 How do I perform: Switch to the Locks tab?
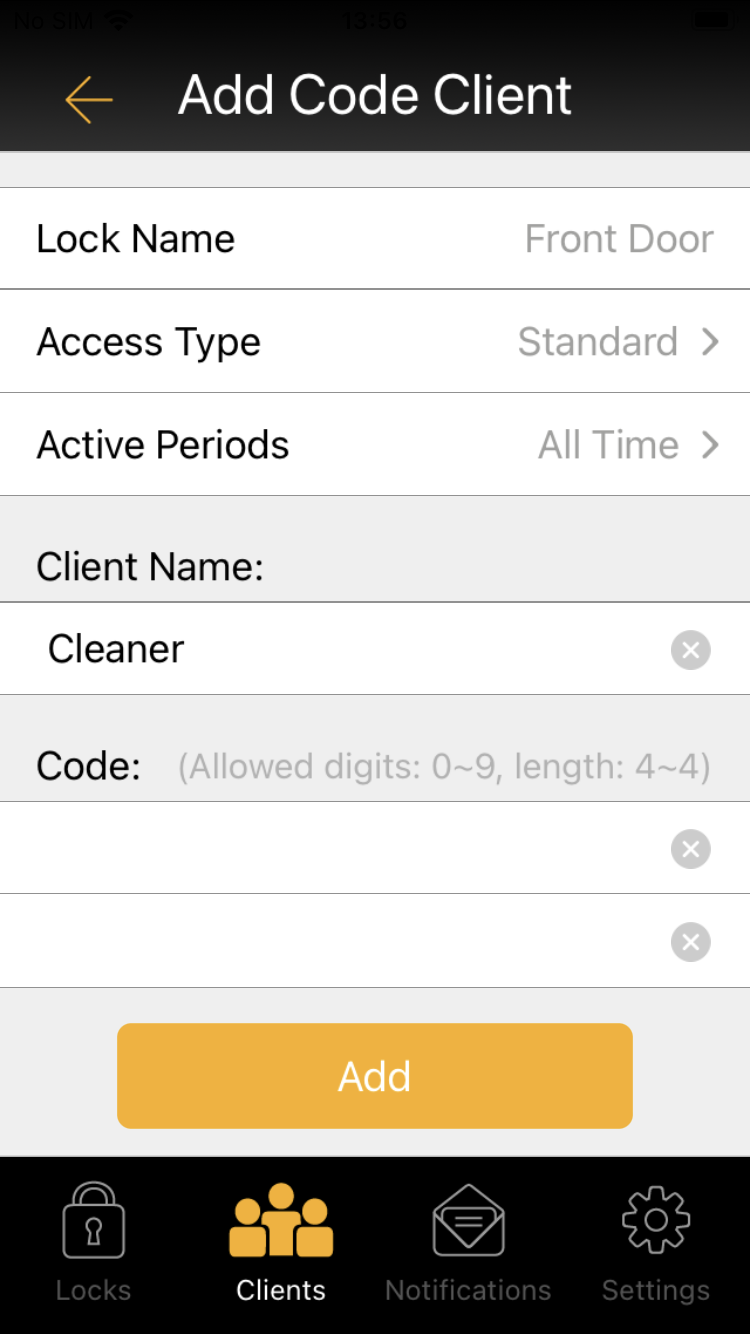[x=94, y=1244]
